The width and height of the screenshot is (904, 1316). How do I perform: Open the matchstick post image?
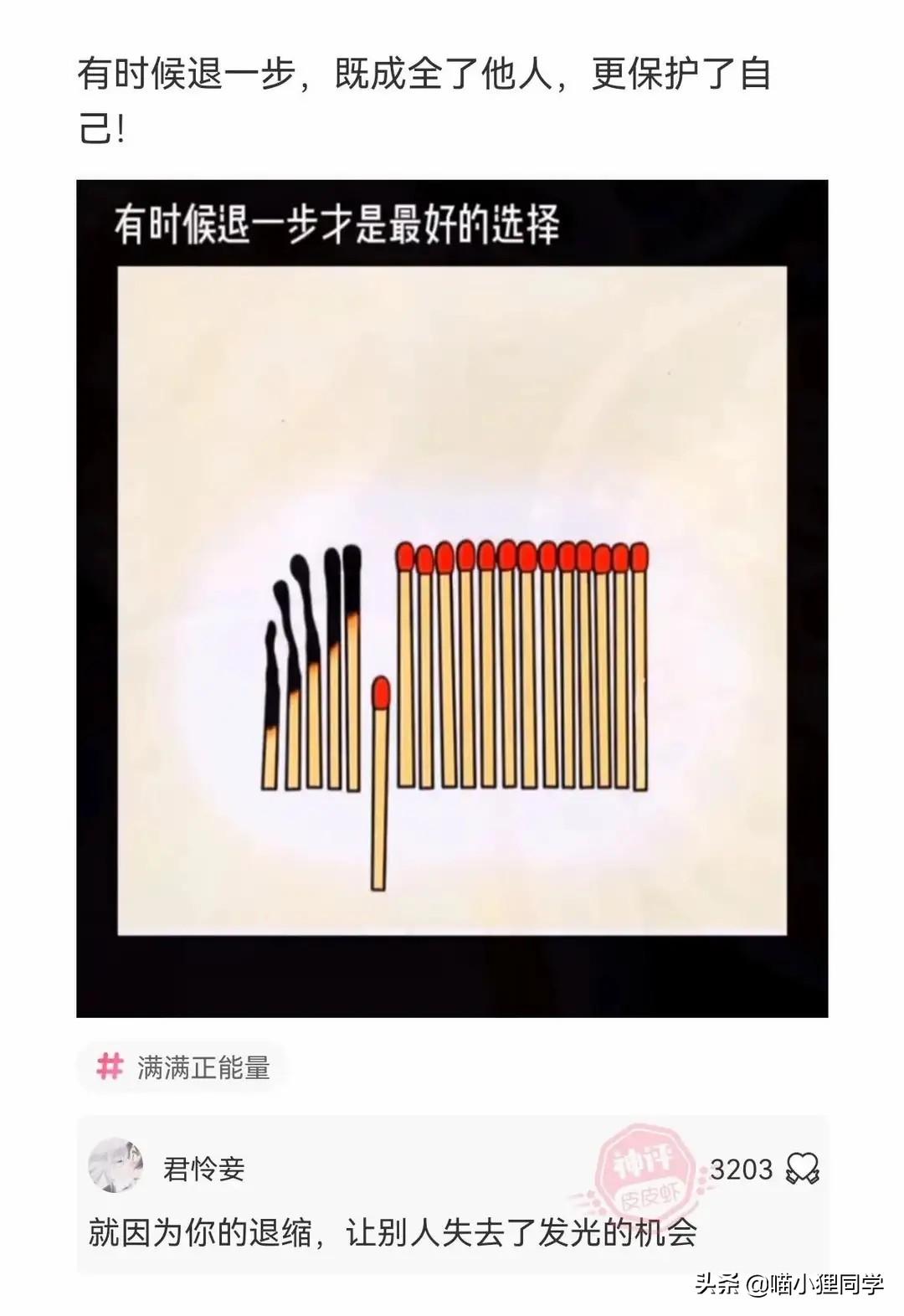click(452, 598)
